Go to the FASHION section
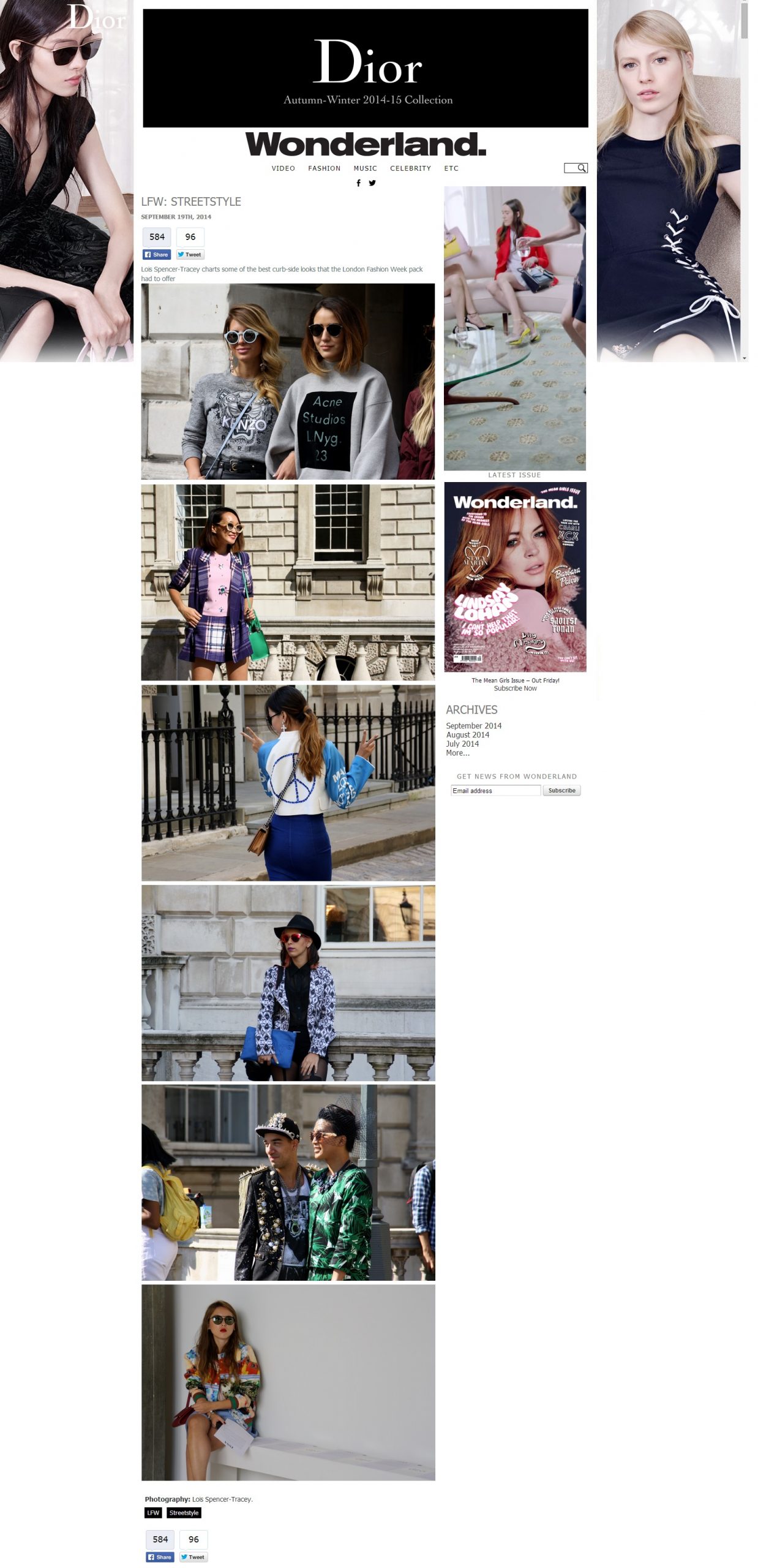Image resolution: width=758 pixels, height=1568 pixels. [324, 168]
